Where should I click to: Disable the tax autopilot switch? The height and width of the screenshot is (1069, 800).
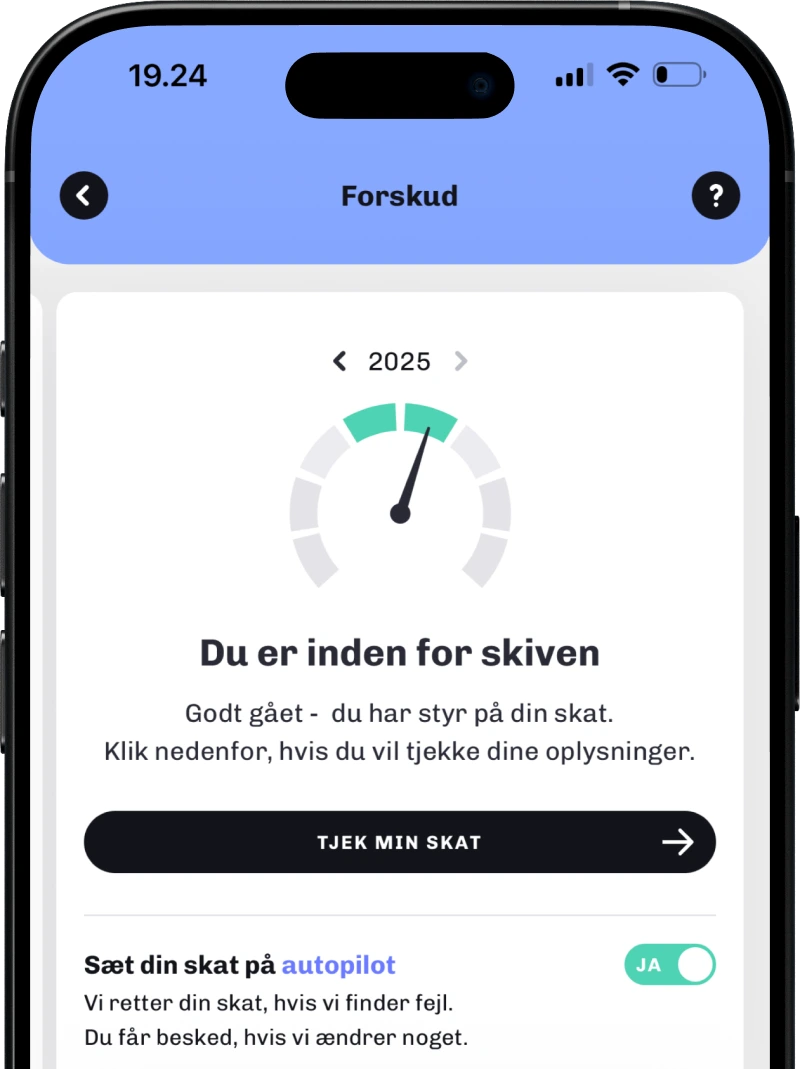tap(670, 965)
